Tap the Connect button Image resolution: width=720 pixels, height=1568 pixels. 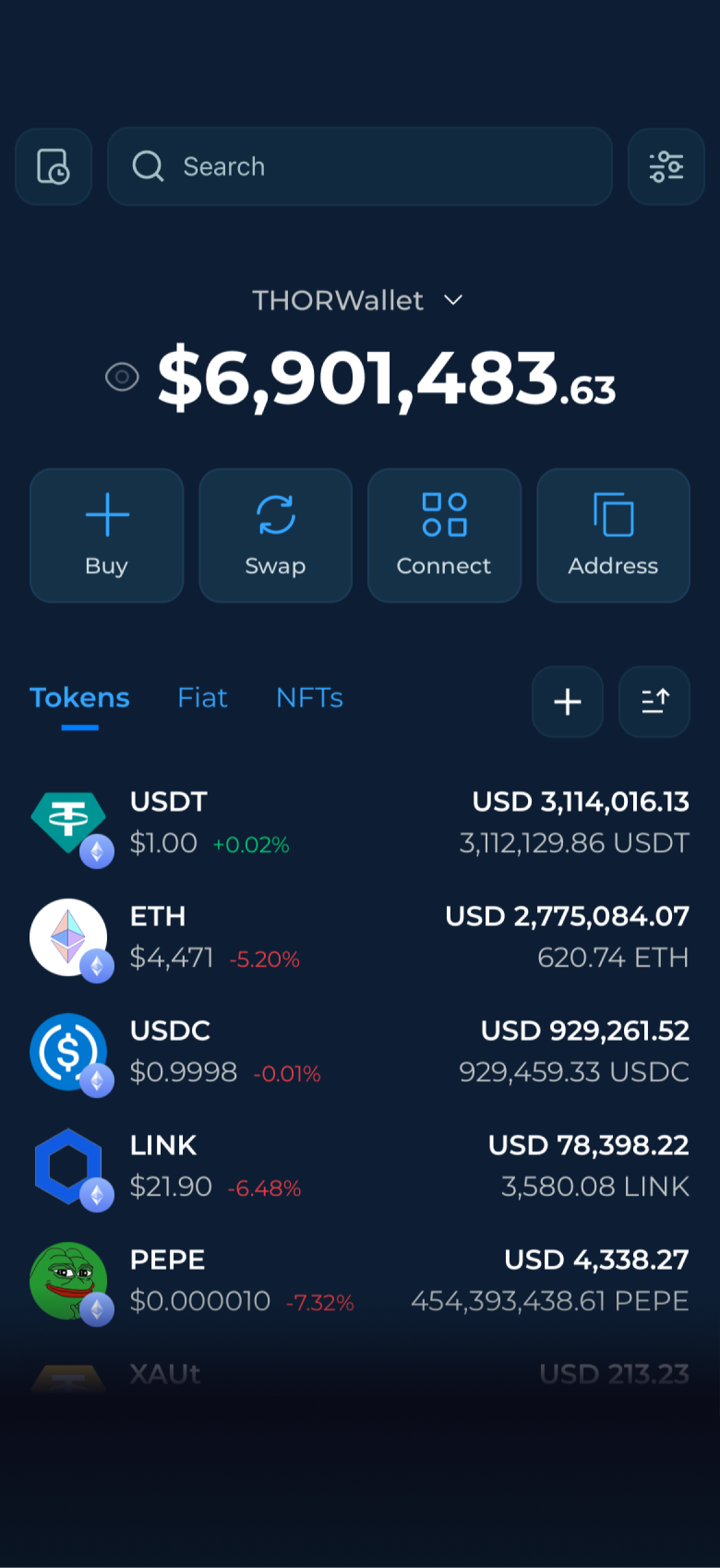[x=444, y=536]
